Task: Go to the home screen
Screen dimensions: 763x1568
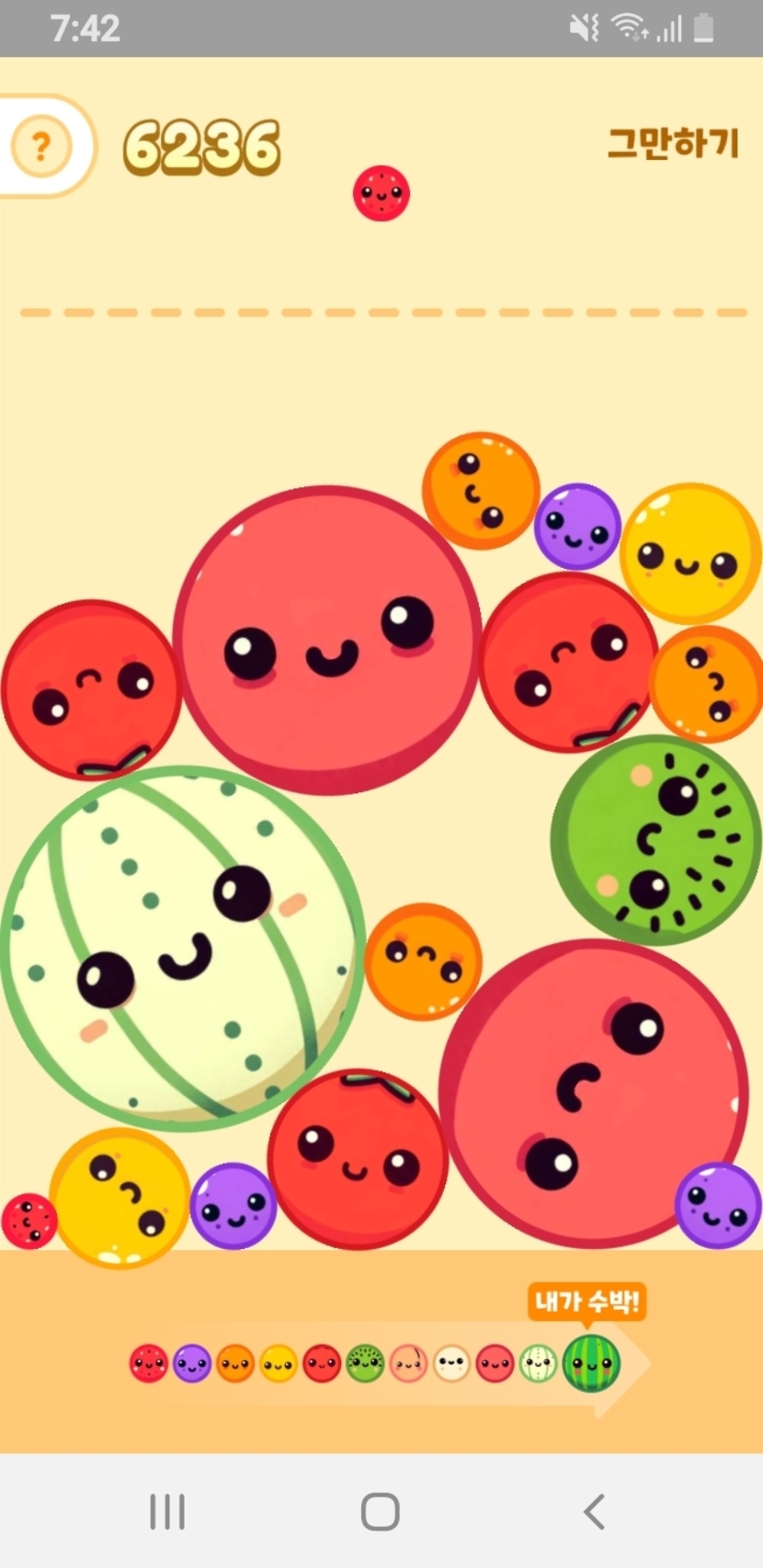Action: click(x=381, y=1511)
